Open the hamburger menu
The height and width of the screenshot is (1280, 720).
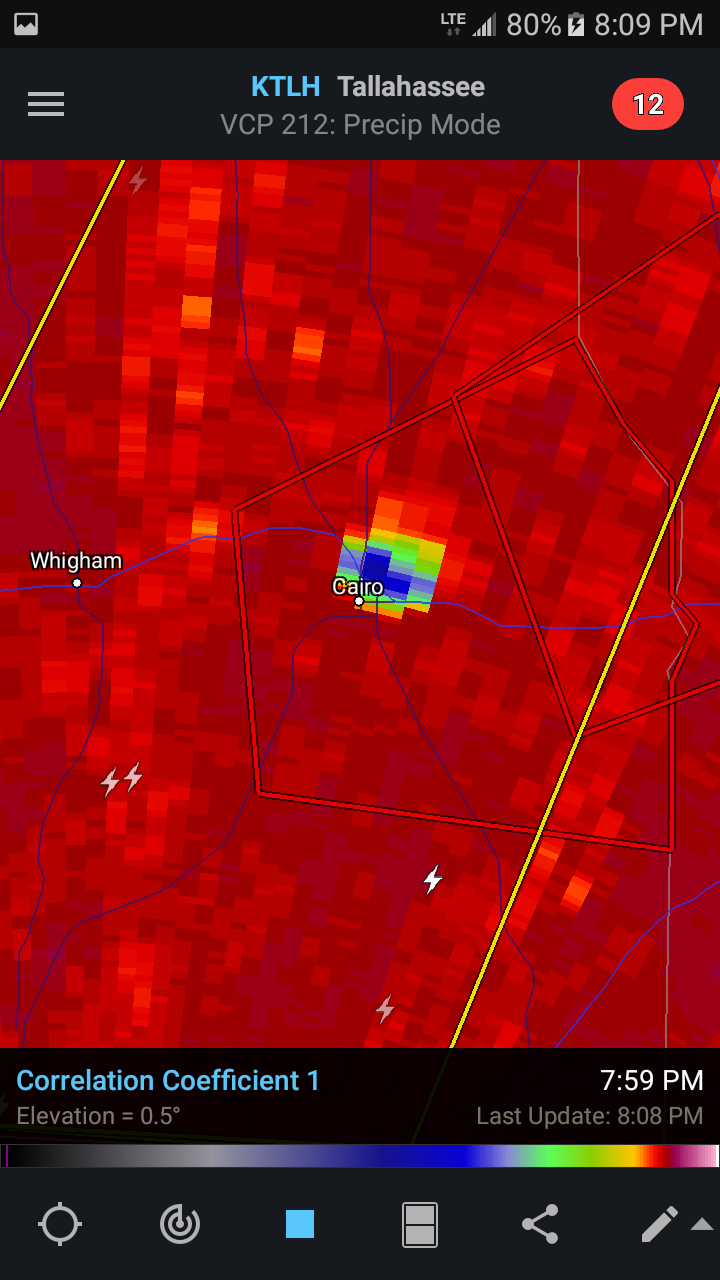coord(46,104)
